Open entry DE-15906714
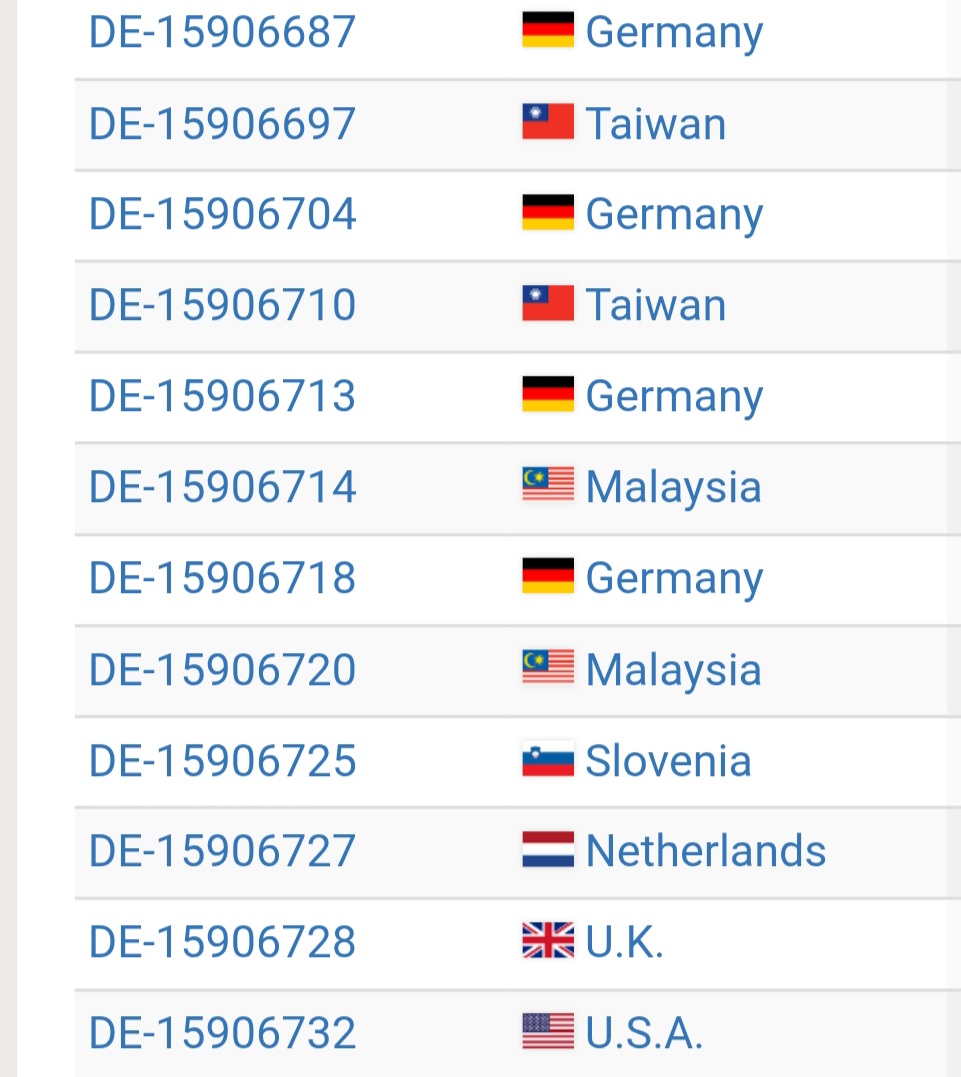The height and width of the screenshot is (1077, 961). pyautogui.click(x=222, y=488)
